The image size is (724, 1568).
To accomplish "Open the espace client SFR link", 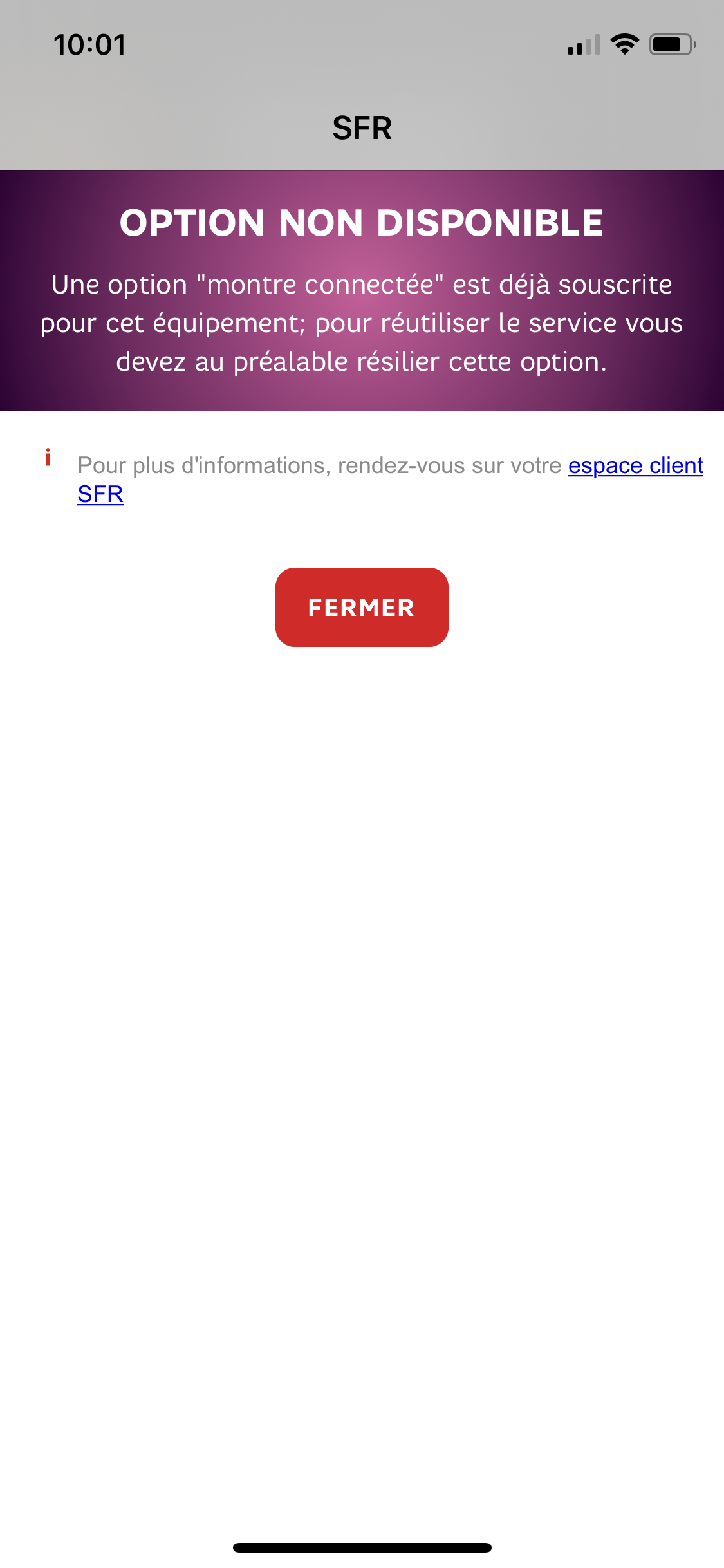I will click(635, 465).
